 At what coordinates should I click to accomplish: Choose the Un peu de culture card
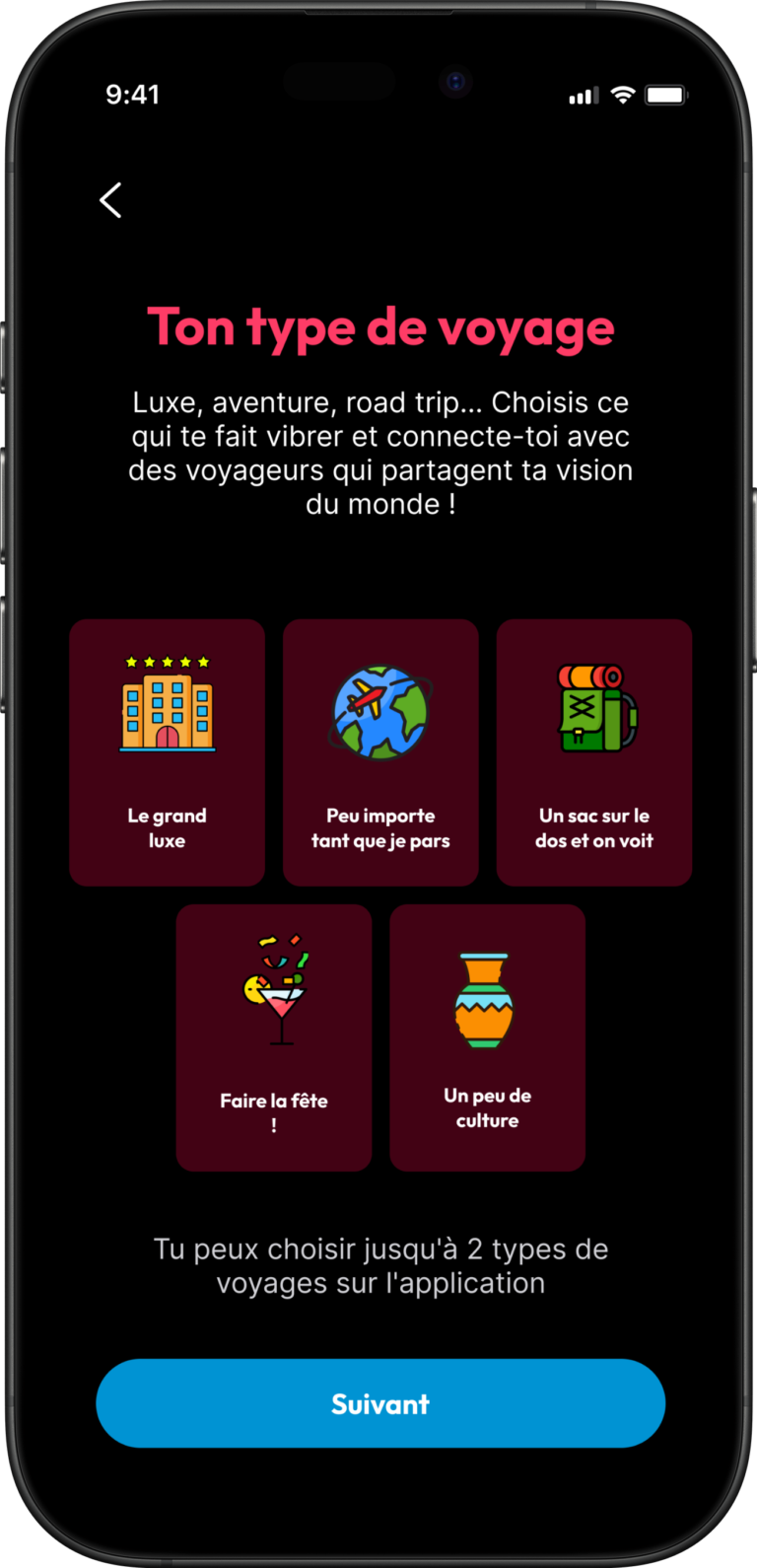click(487, 1037)
